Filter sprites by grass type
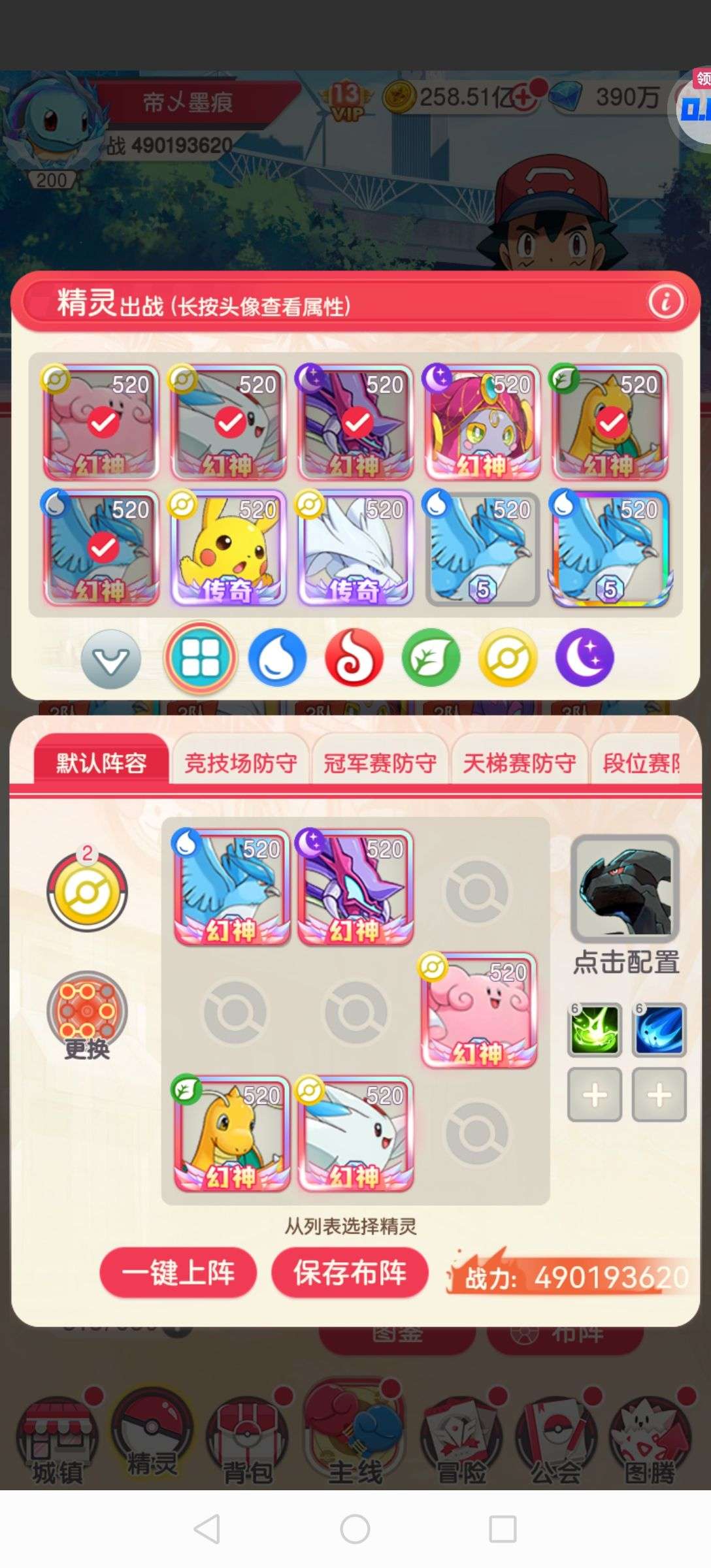 (x=431, y=659)
